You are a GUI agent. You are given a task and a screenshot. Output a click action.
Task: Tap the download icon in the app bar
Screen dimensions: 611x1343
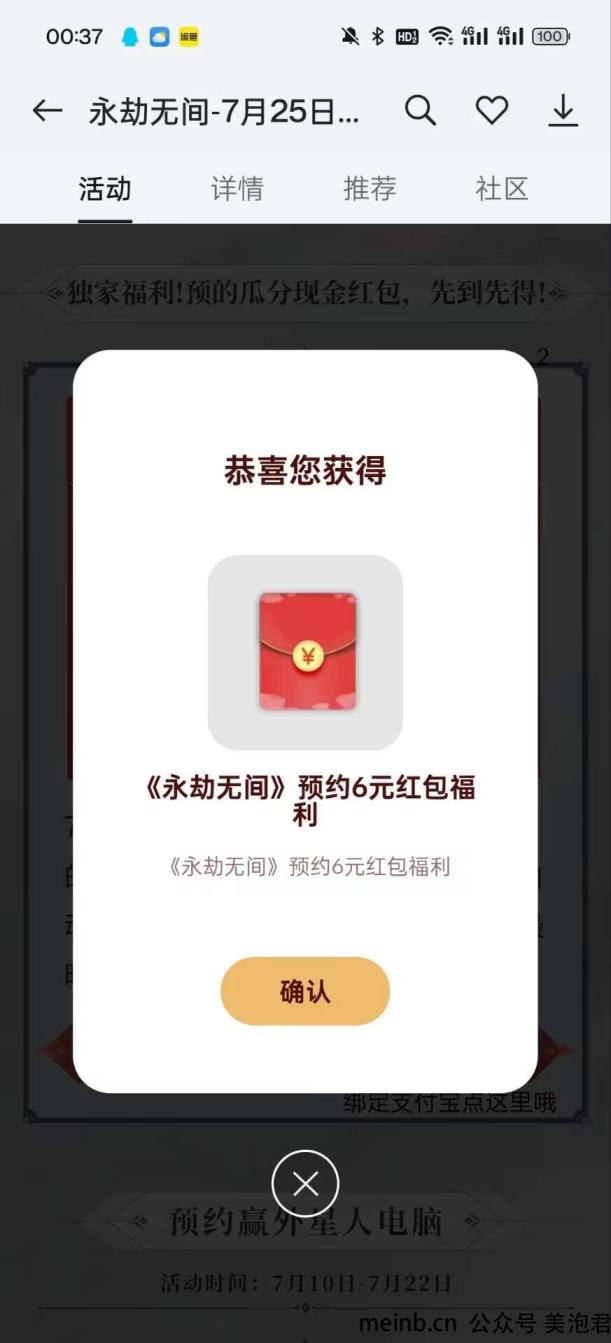(563, 111)
